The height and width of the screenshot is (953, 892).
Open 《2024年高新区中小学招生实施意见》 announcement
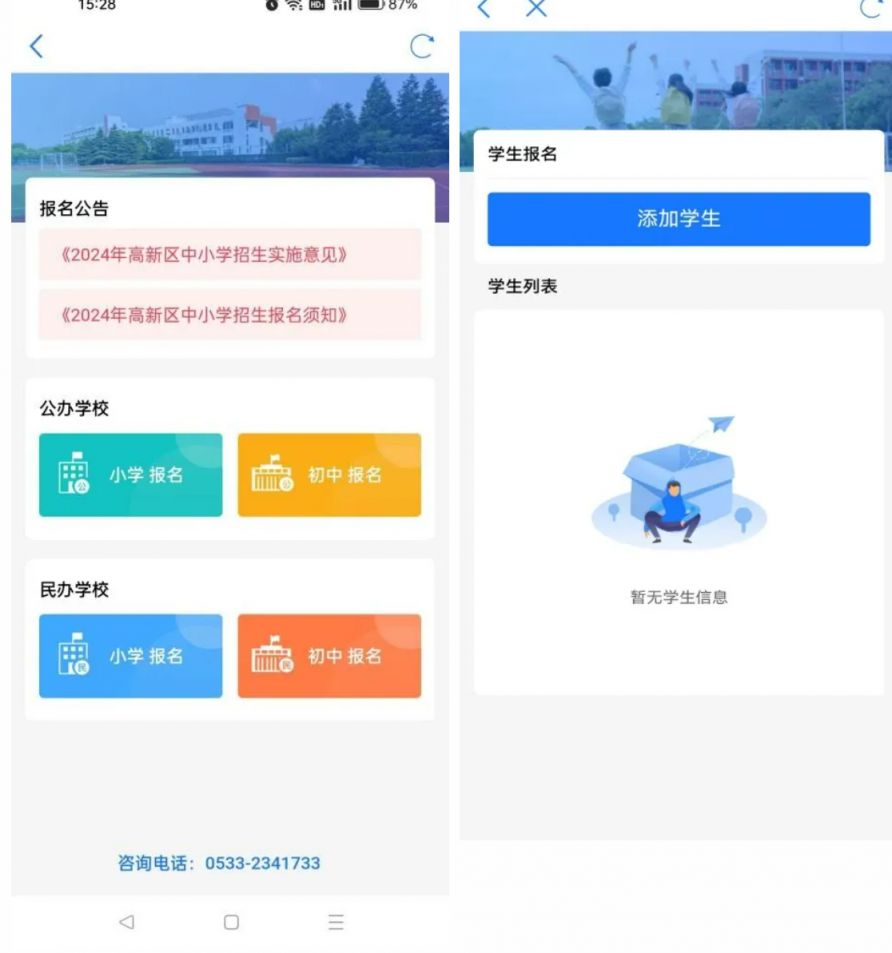pyautogui.click(x=229, y=254)
